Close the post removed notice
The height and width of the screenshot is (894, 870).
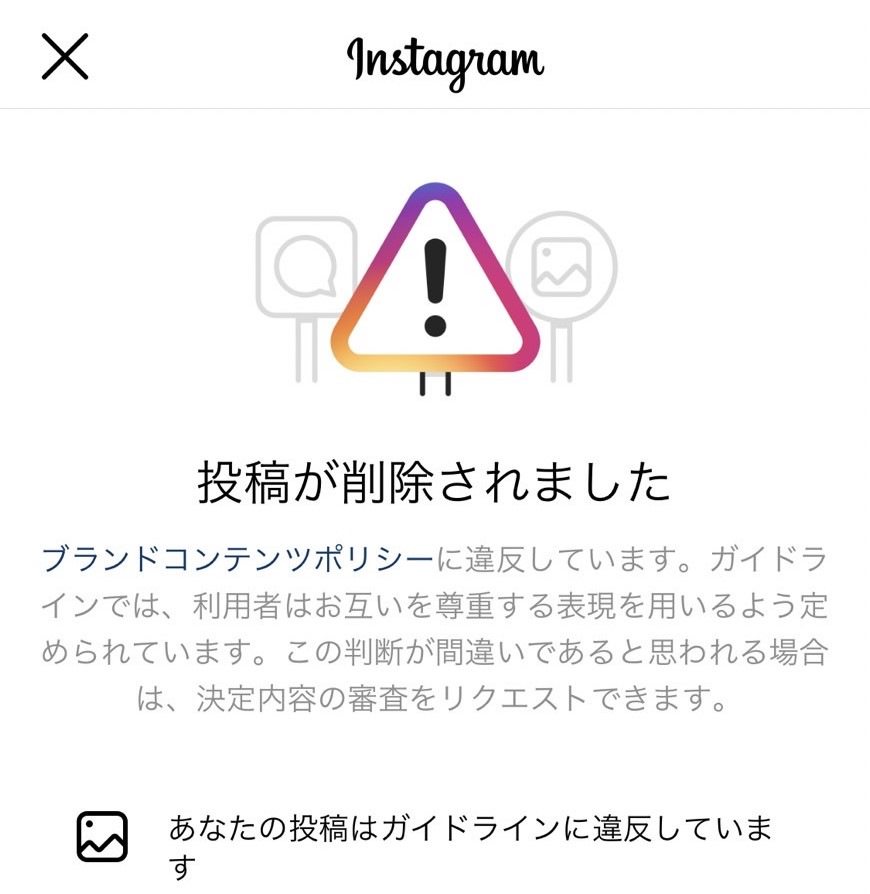(x=65, y=57)
